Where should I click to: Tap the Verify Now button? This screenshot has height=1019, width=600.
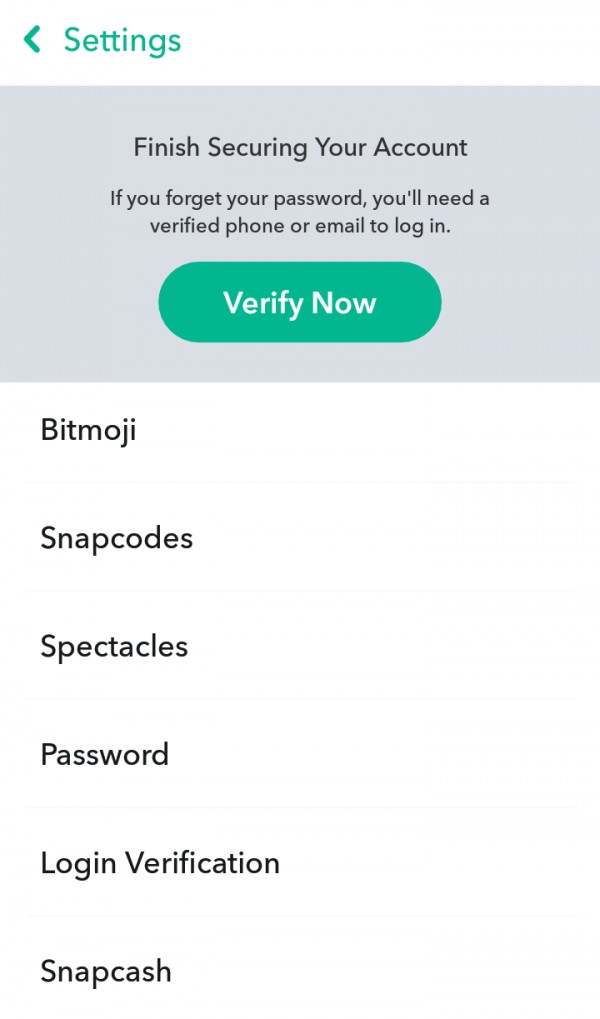point(299,303)
